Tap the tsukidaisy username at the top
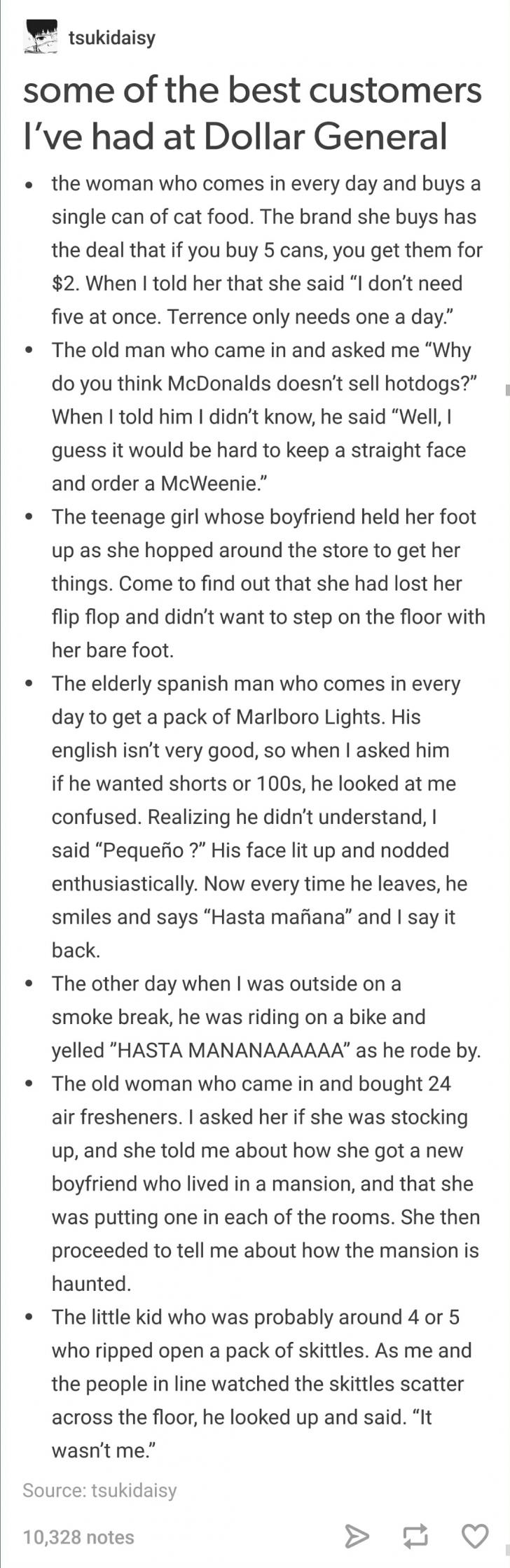The width and height of the screenshot is (510, 1568). (x=111, y=38)
